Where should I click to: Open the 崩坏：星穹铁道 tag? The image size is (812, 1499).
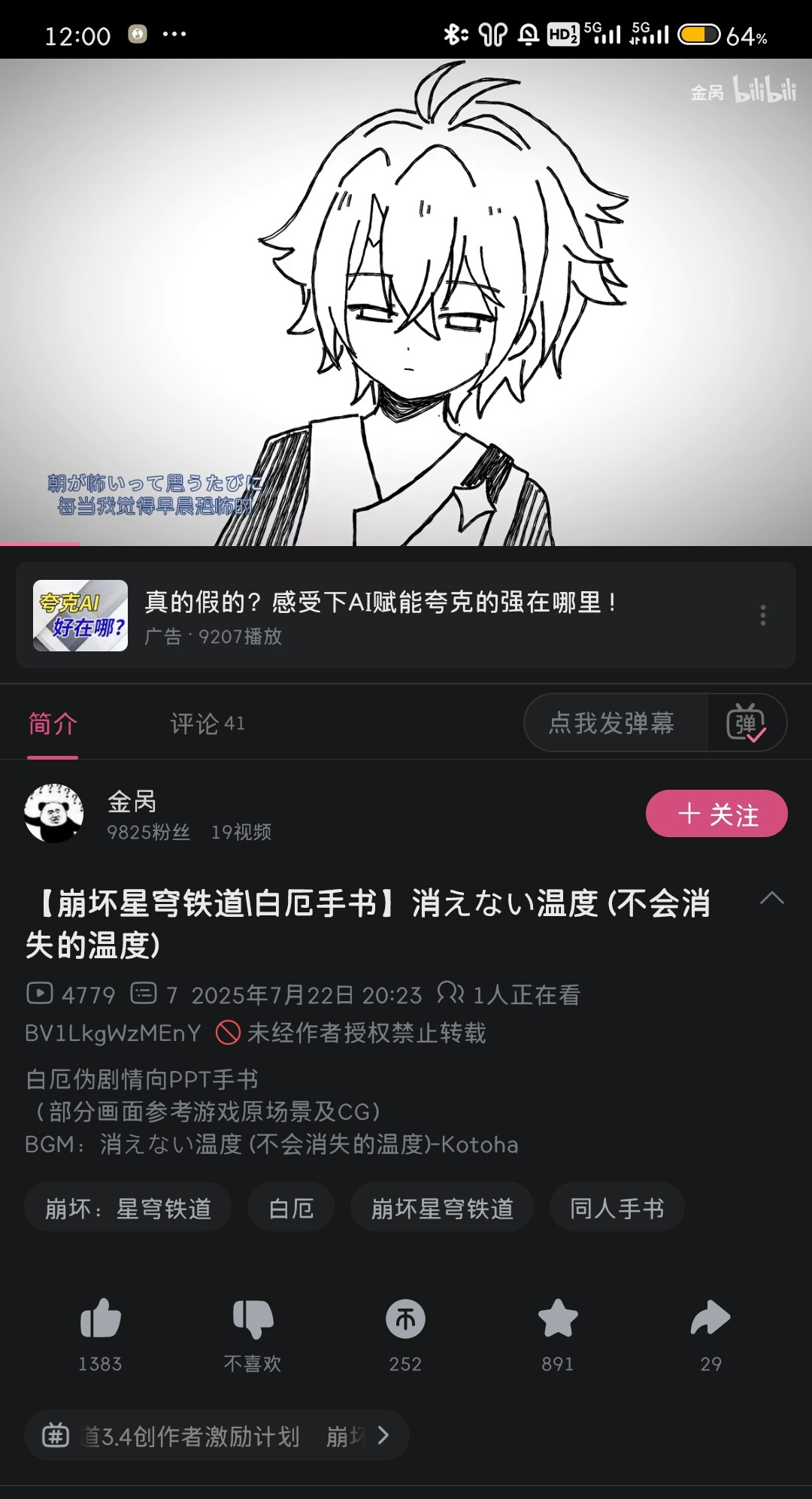click(128, 1208)
